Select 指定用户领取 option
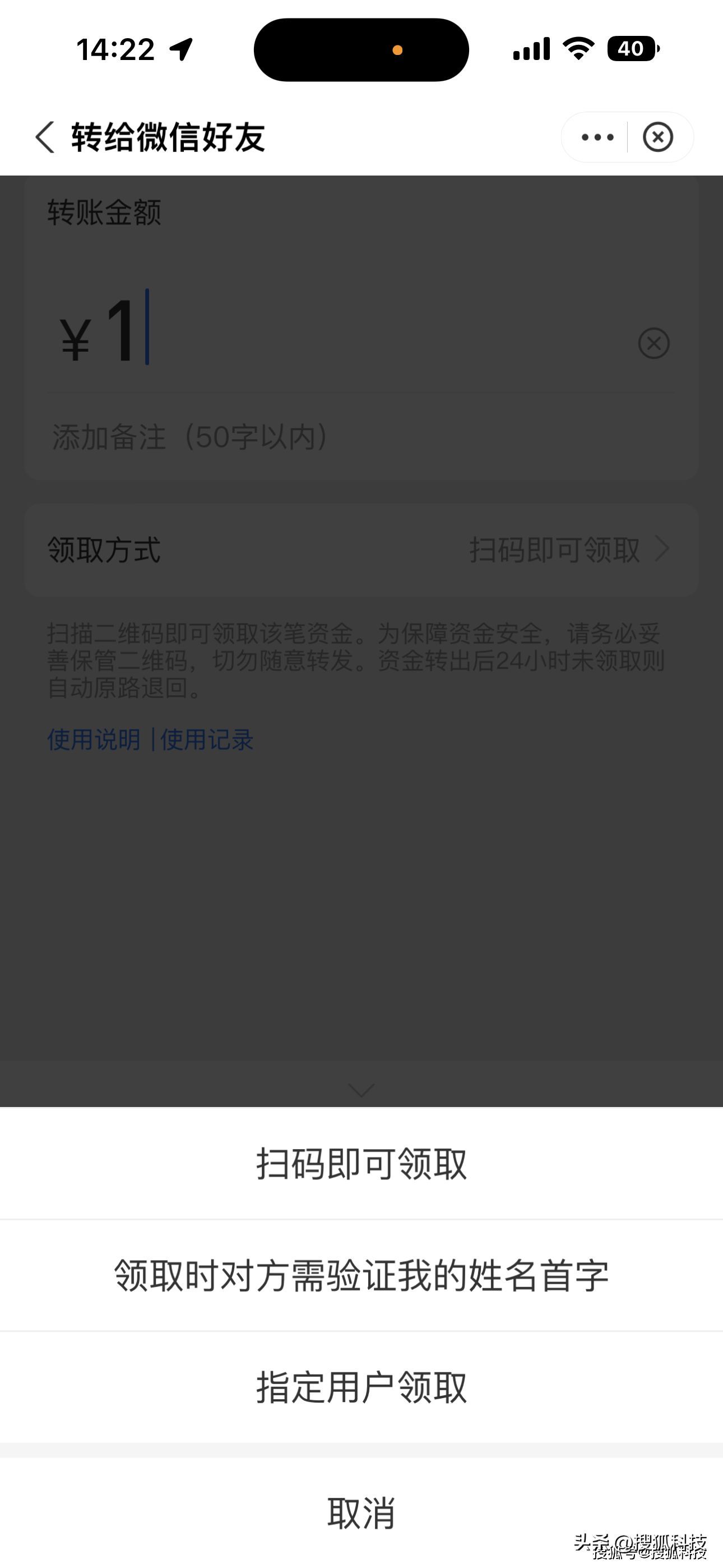 click(x=361, y=1388)
